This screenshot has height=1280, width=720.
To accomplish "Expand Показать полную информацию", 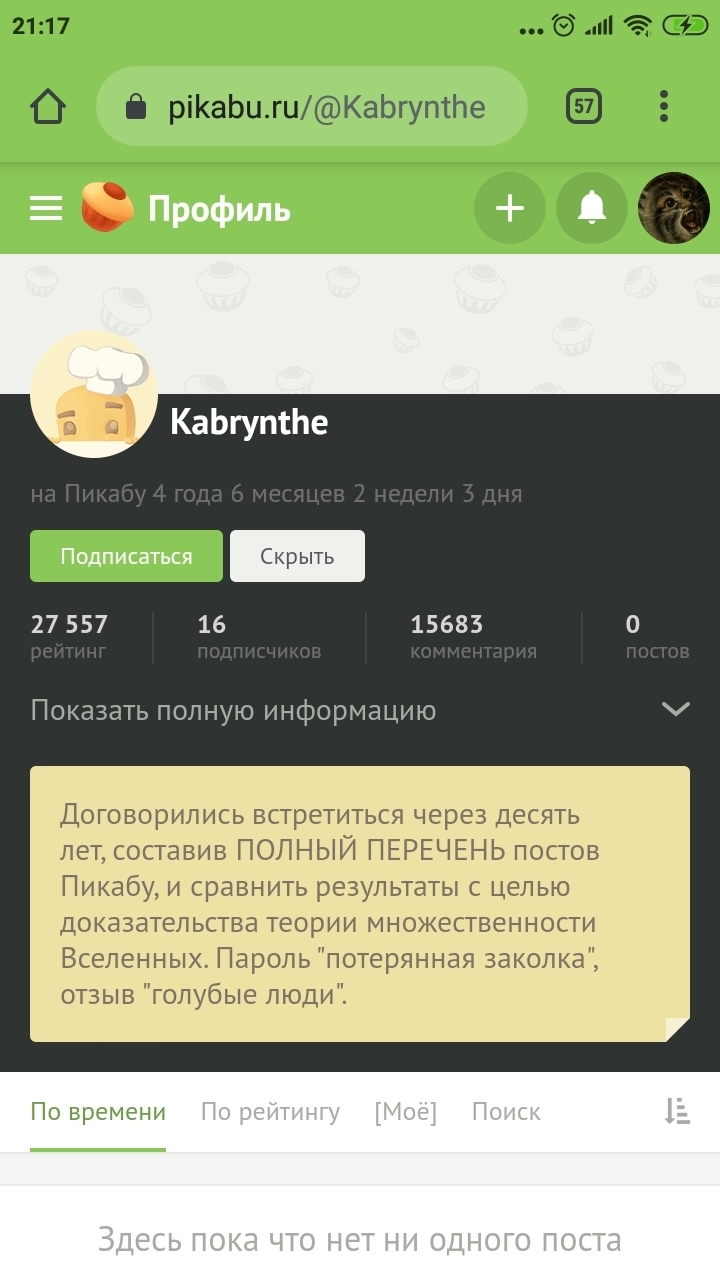I will 360,711.
